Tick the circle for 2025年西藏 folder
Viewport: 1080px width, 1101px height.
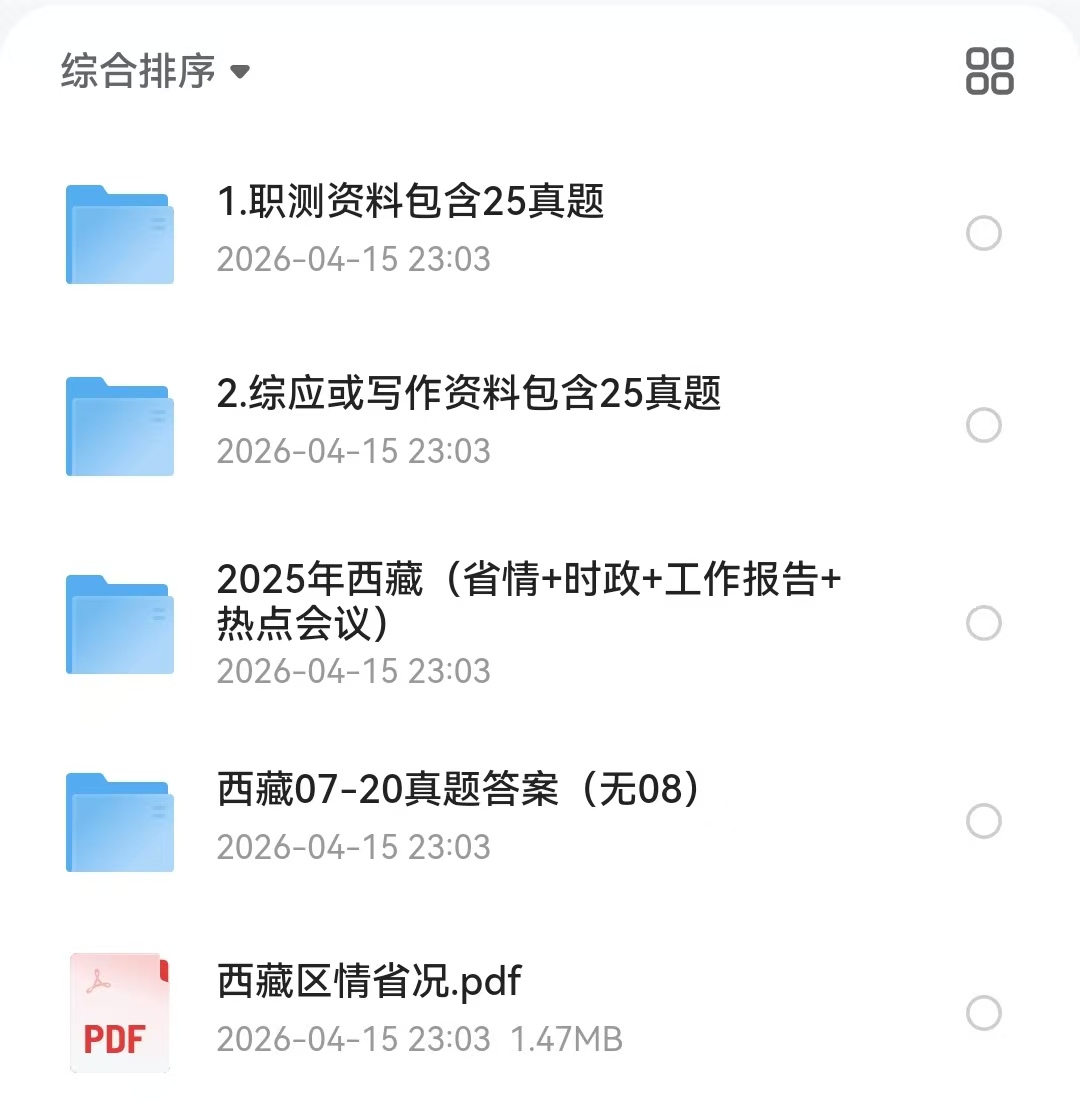(x=983, y=623)
